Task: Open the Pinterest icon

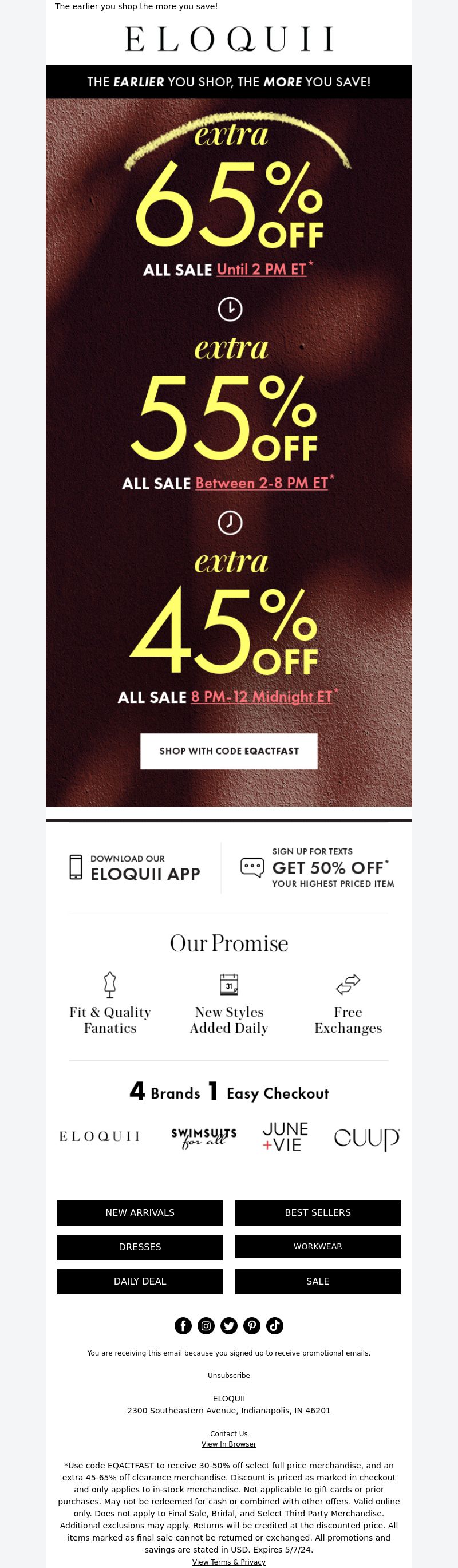Action: [x=251, y=1325]
